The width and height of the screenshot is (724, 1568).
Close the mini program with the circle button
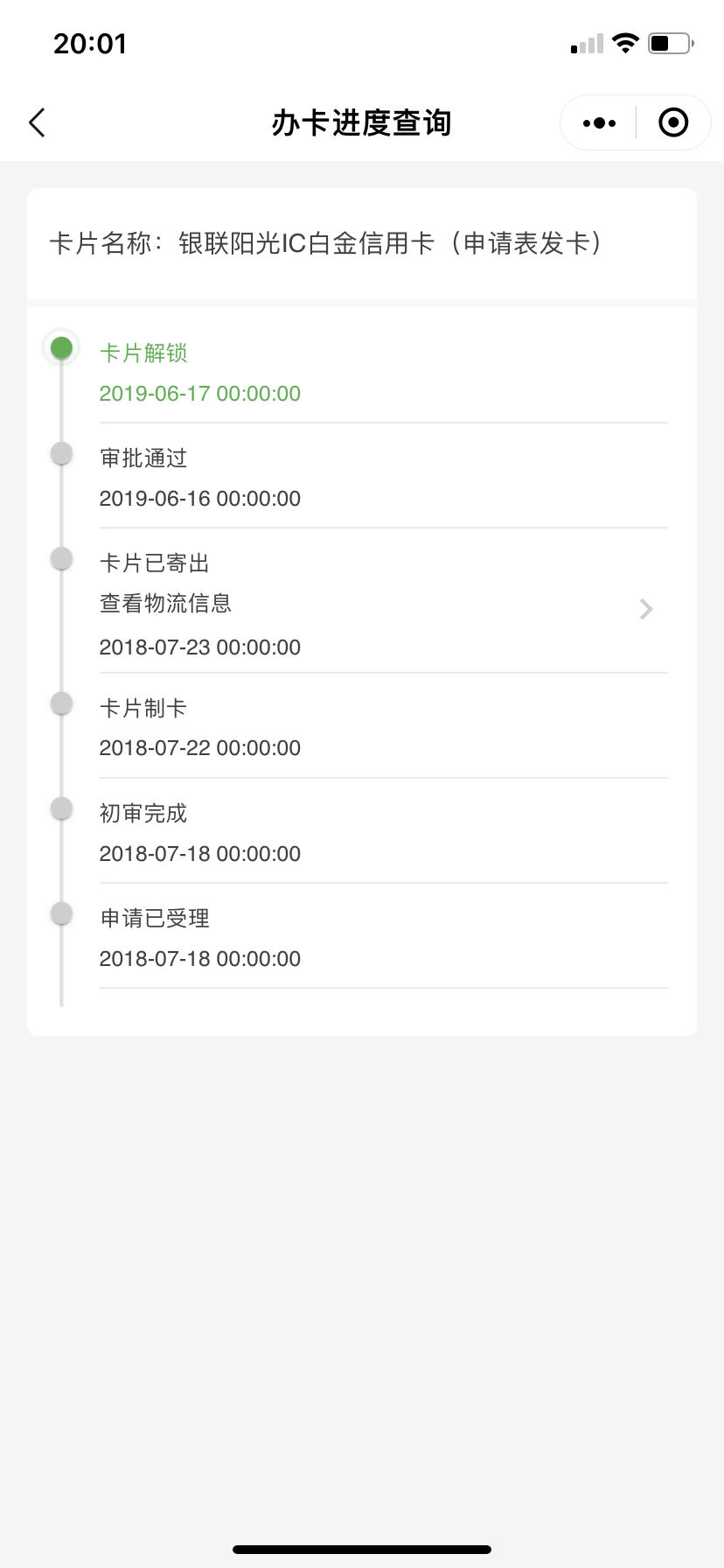click(x=672, y=122)
